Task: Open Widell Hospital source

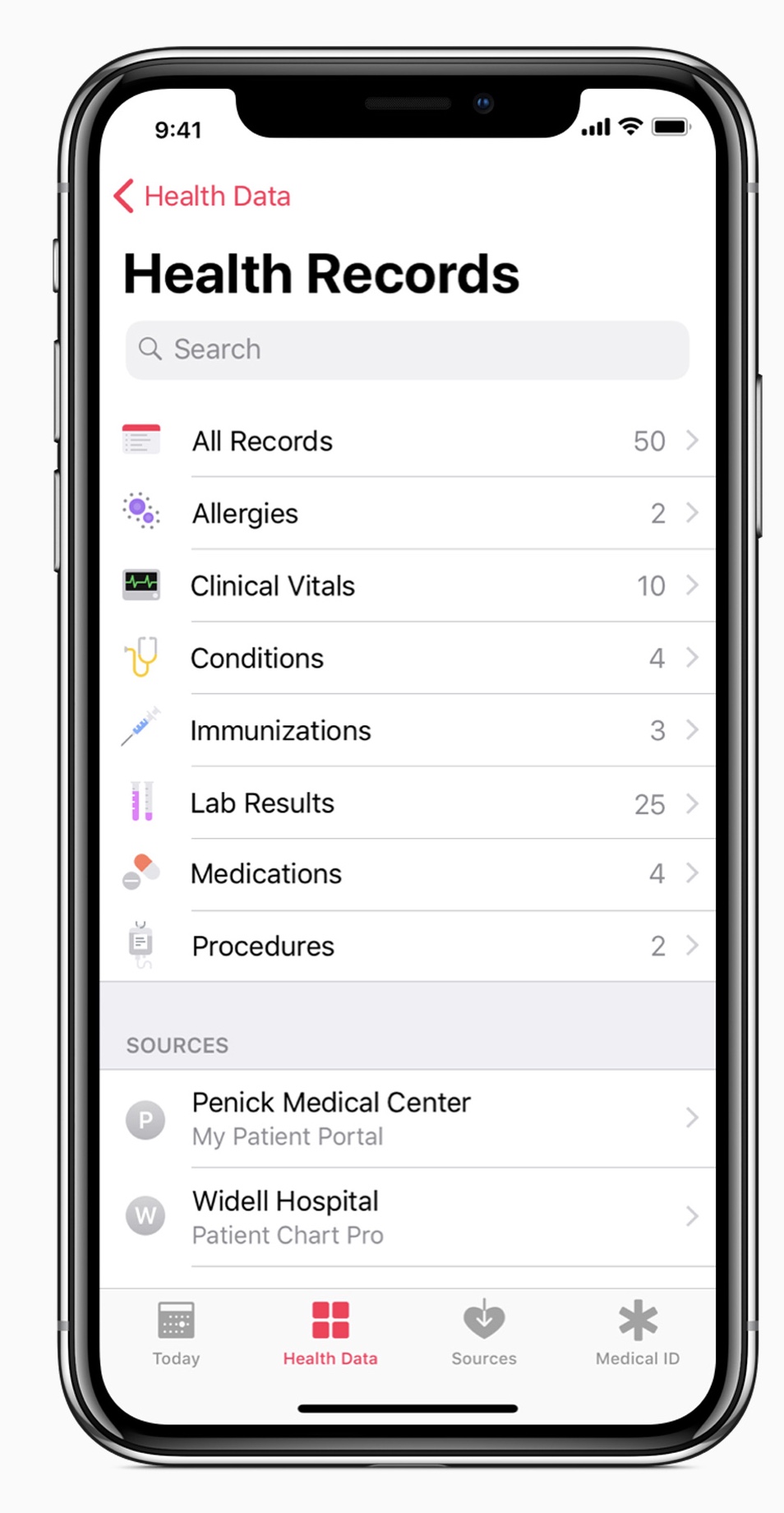Action: (408, 1217)
